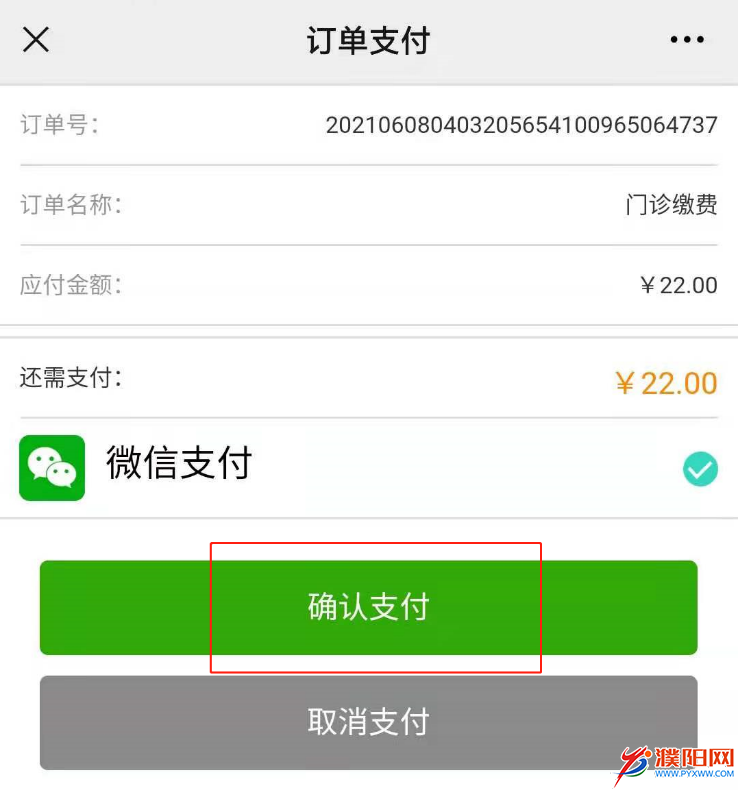
Task: Close the order payment page
Action: tap(36, 41)
